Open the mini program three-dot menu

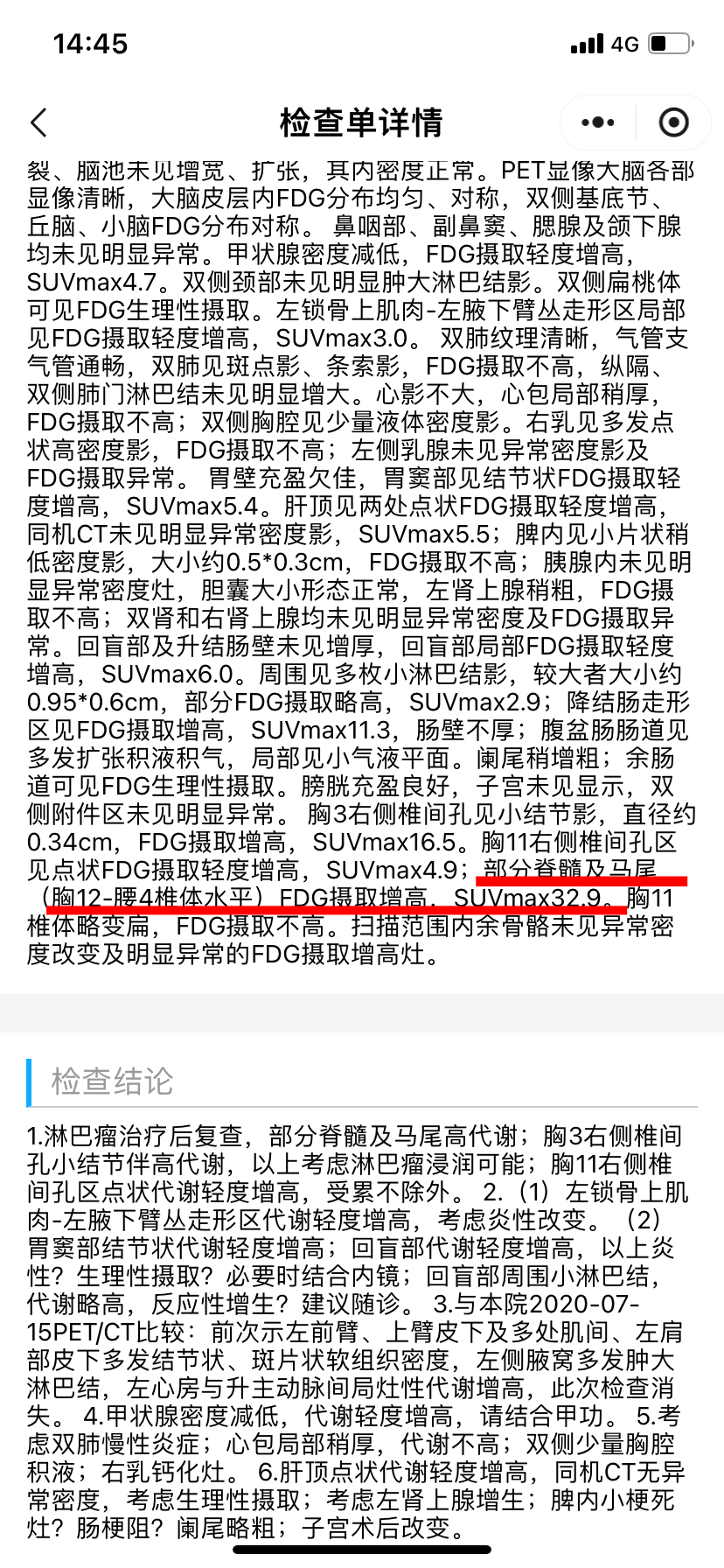coord(598,122)
